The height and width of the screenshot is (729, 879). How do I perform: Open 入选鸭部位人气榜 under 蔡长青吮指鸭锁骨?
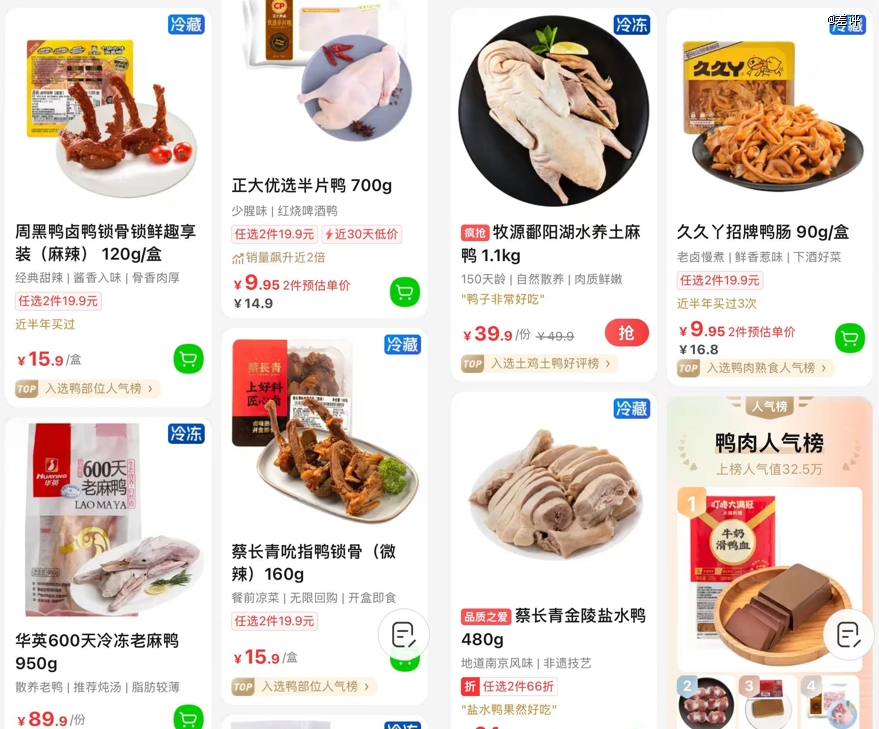[304, 686]
